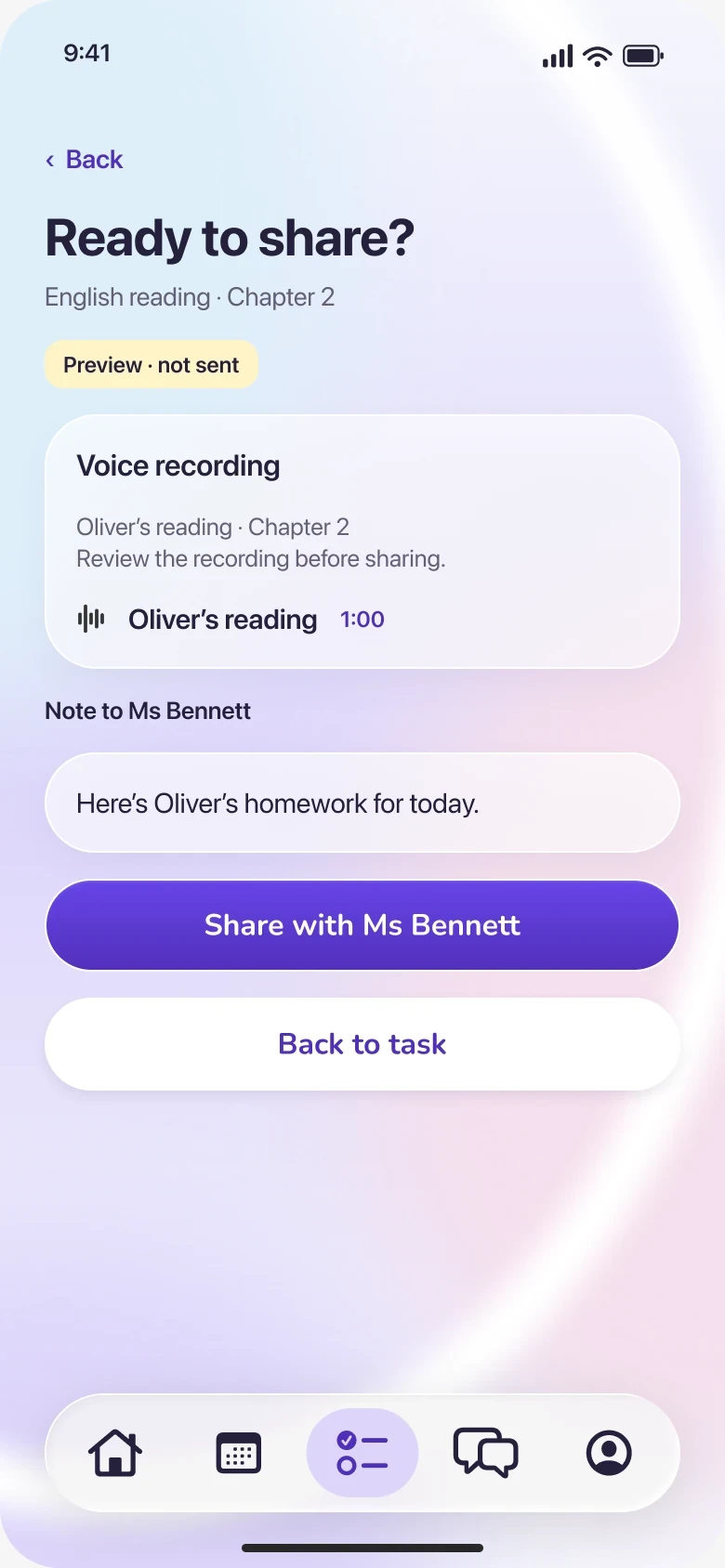Go back using the Back link
The image size is (725, 1568).
[x=84, y=160]
